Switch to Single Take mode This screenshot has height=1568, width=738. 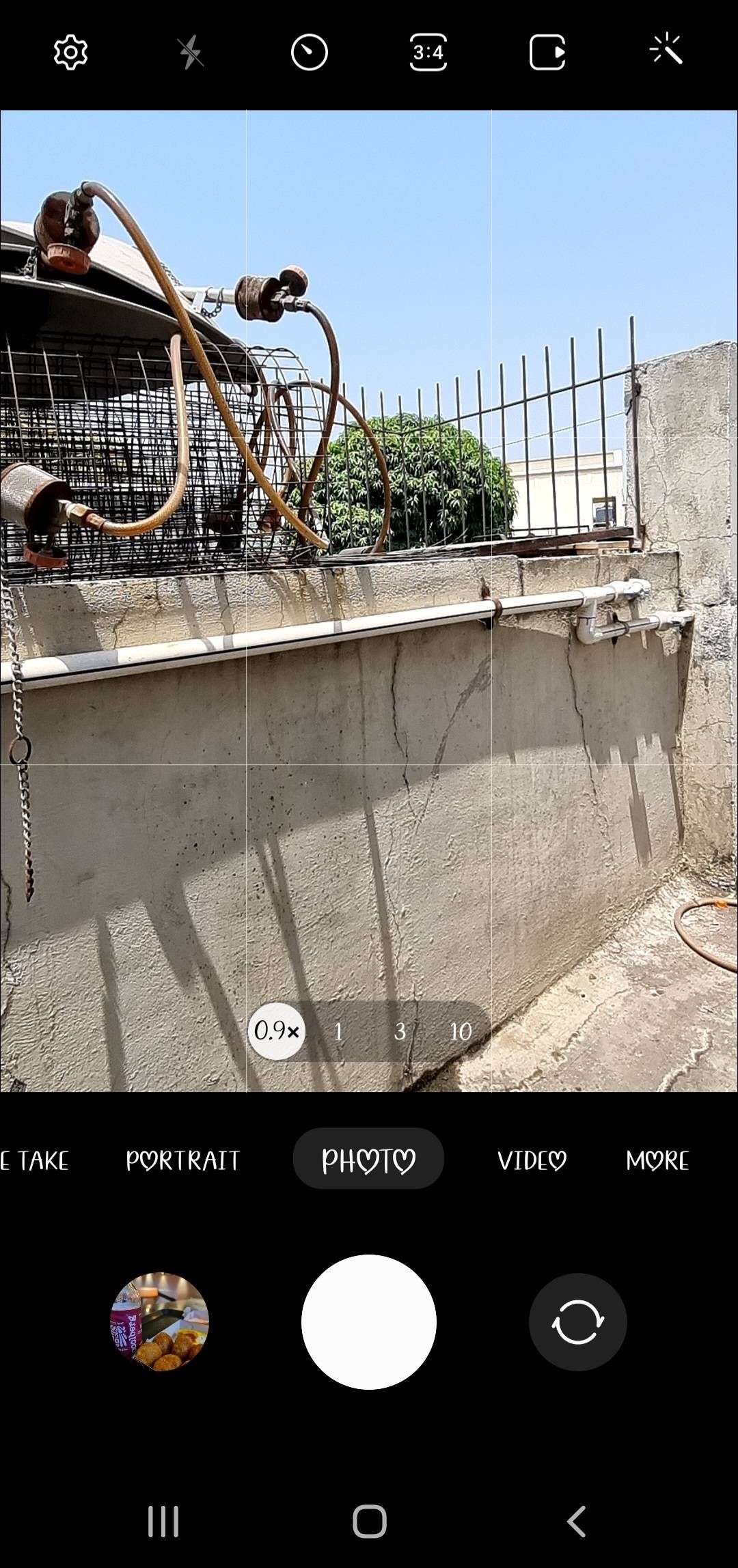pyautogui.click(x=36, y=1160)
